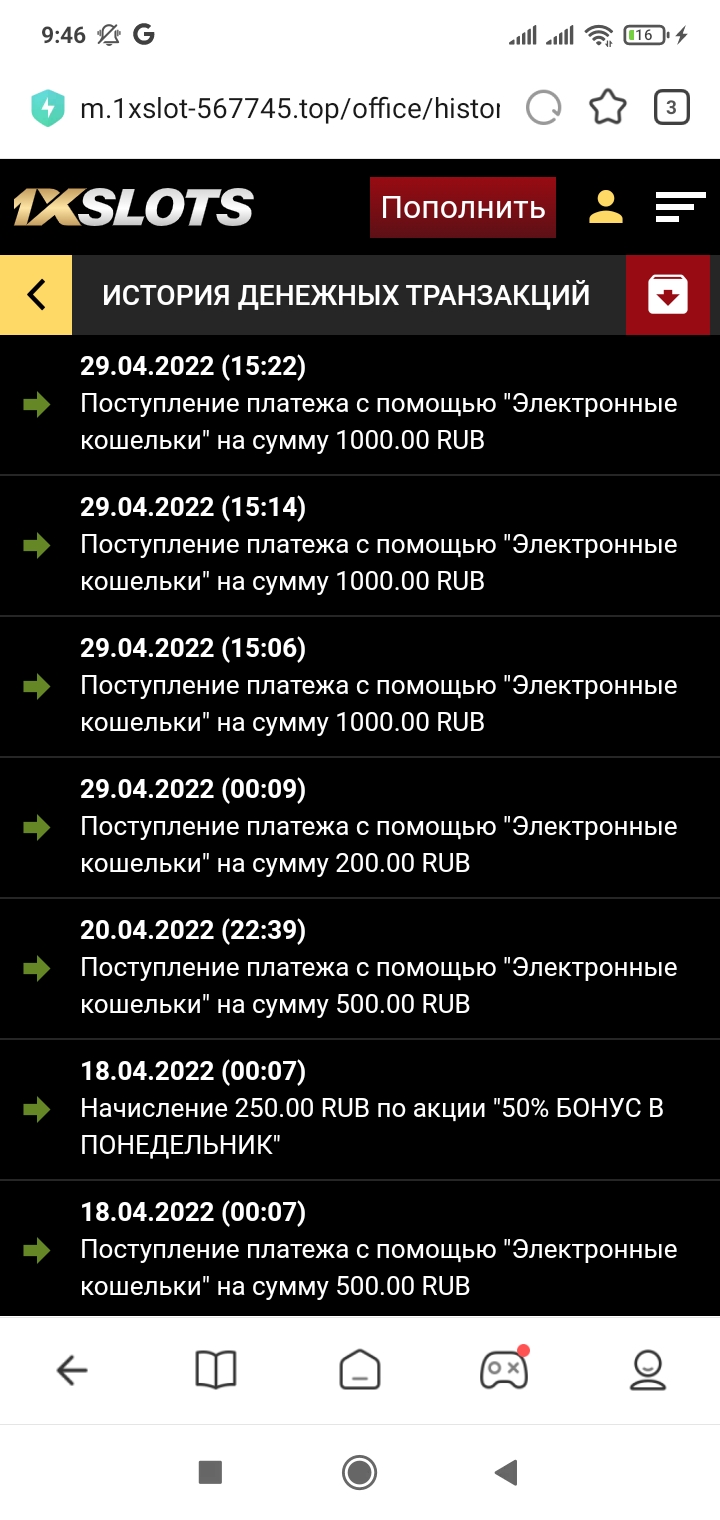
Task: Open the browser tabs counter
Action: tap(671, 108)
